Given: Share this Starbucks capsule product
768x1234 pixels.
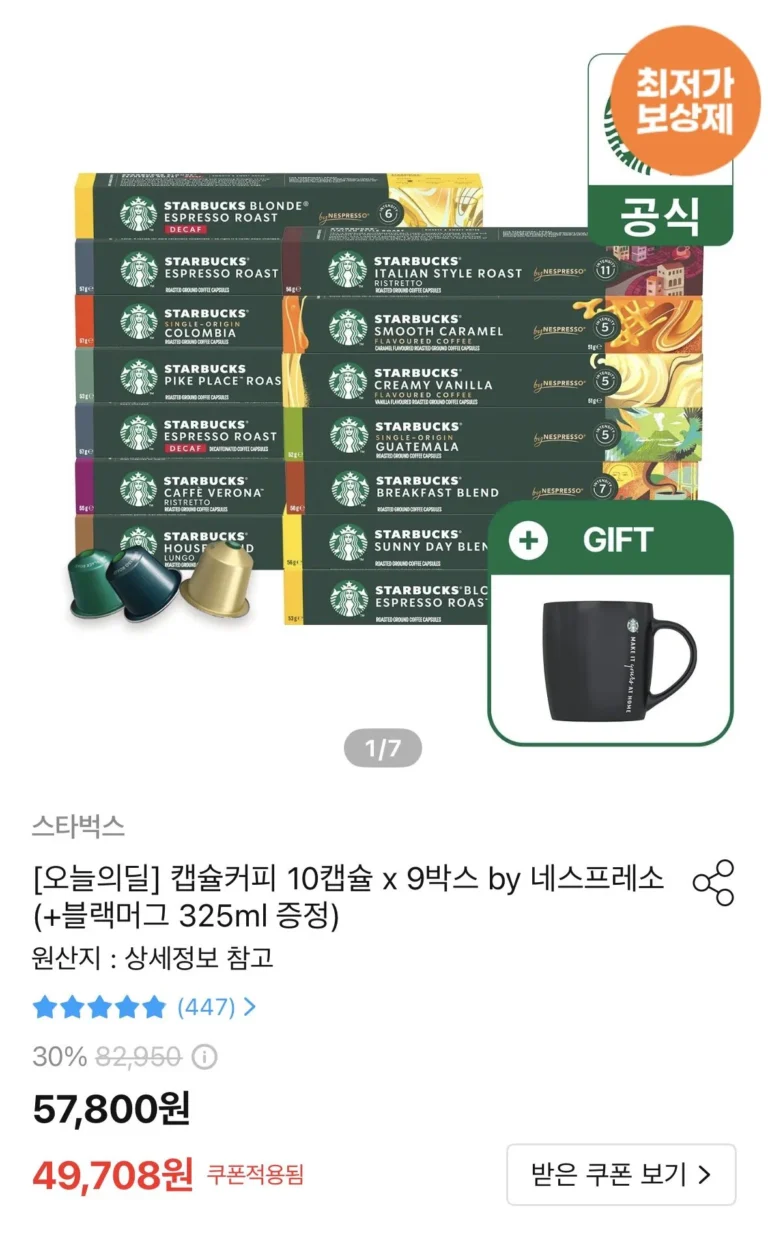Looking at the screenshot, I should coord(713,883).
